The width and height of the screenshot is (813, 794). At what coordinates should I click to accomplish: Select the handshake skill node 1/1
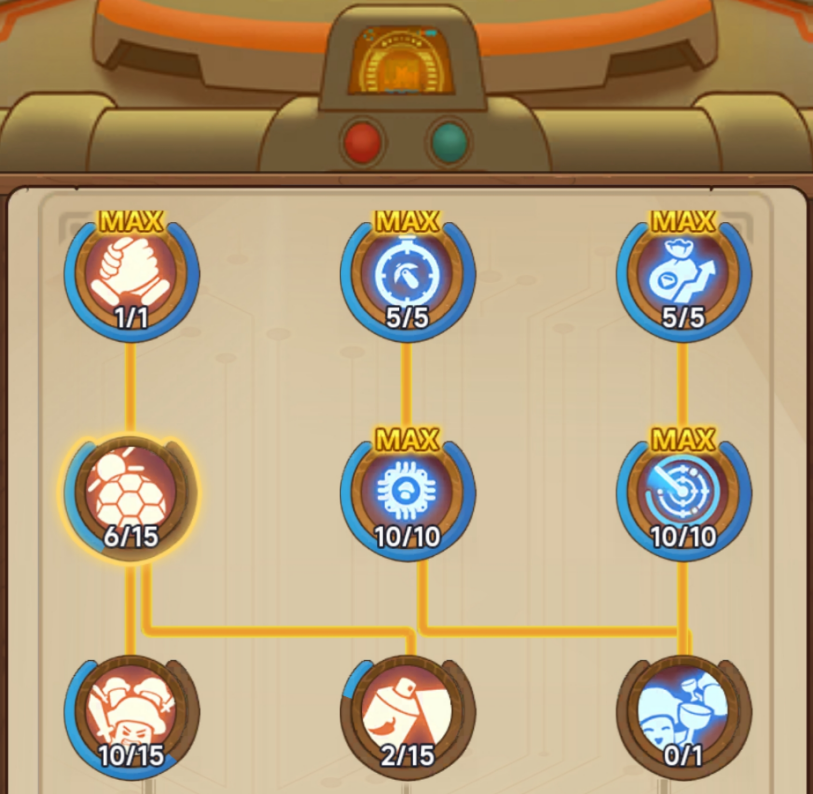pos(131,274)
